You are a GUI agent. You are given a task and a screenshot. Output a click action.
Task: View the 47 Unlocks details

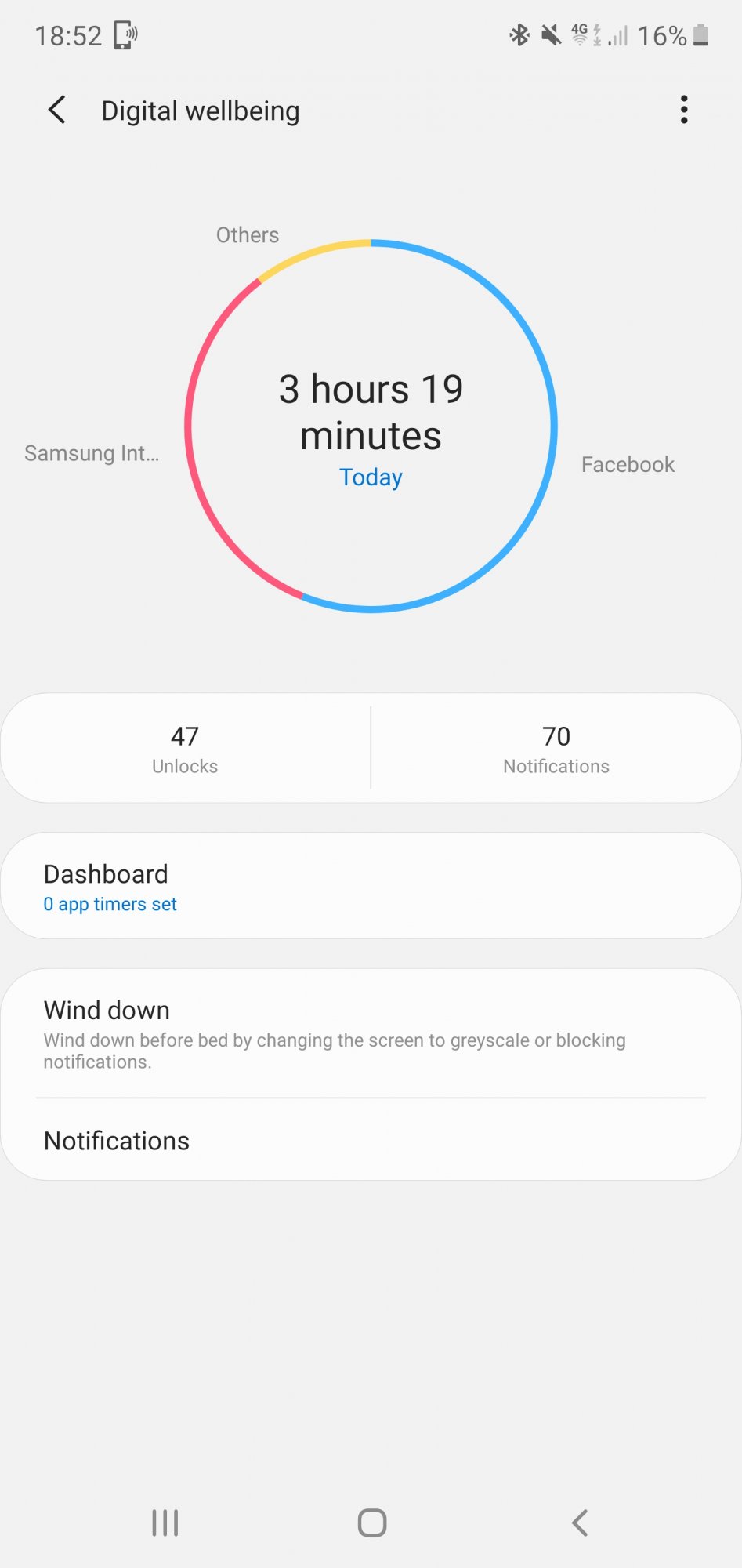coord(185,748)
